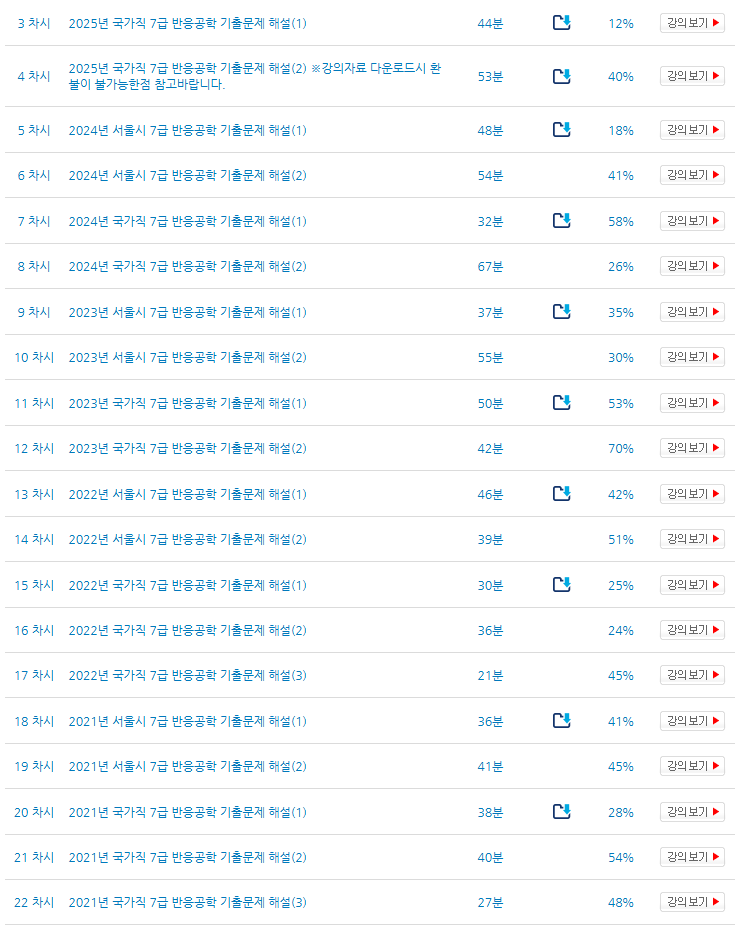Tap 강의보기 for lecture 3 차시

click(x=692, y=22)
